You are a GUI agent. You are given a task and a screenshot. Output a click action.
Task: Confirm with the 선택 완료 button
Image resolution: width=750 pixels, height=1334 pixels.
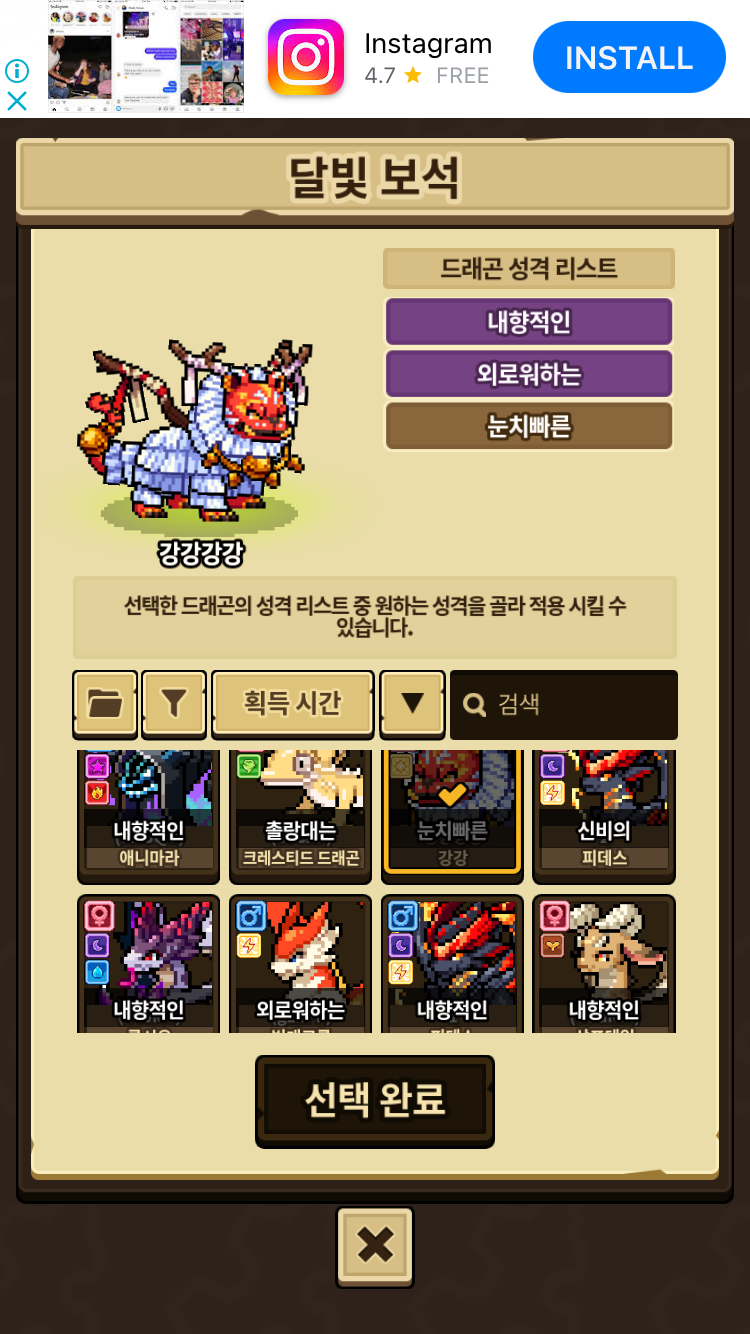coord(375,1100)
